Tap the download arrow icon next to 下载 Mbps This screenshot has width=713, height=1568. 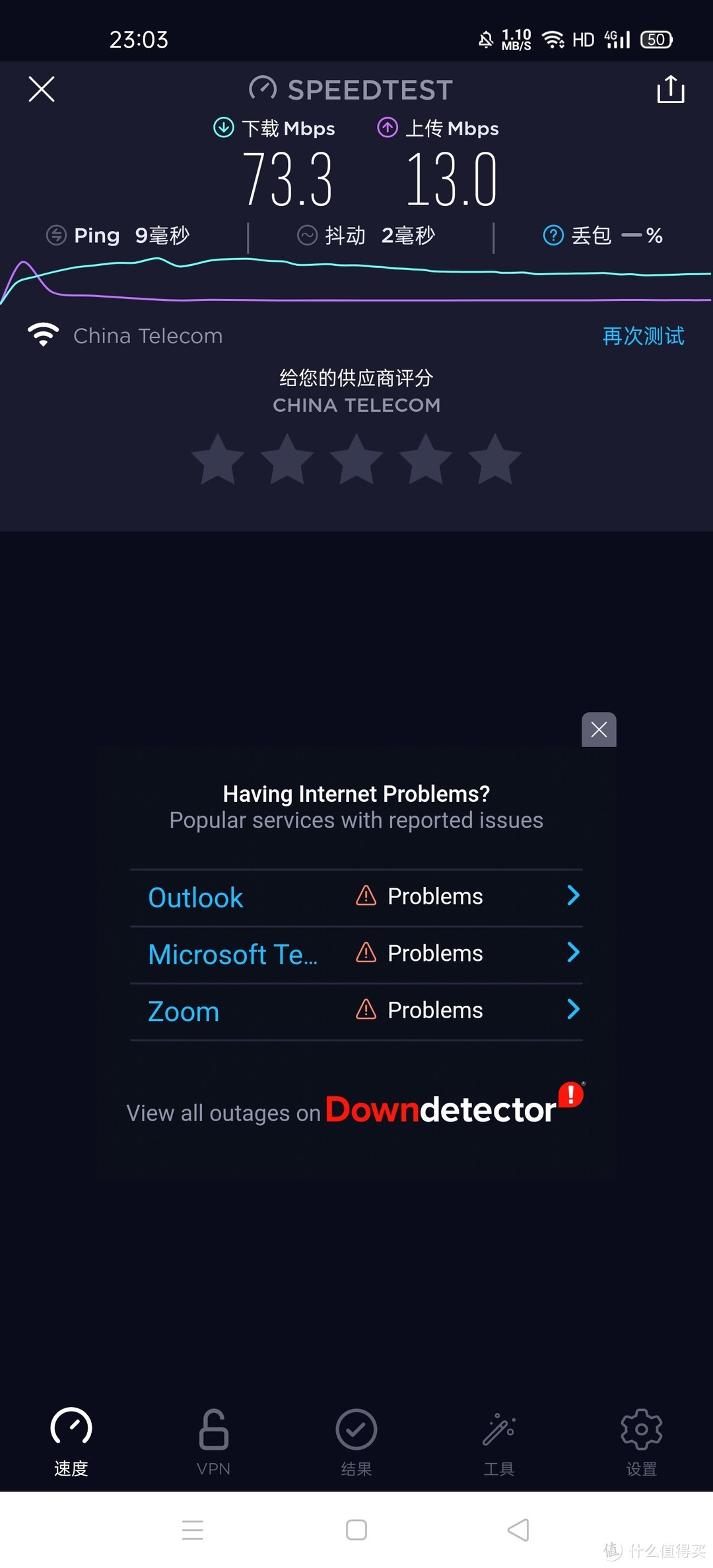pos(223,127)
